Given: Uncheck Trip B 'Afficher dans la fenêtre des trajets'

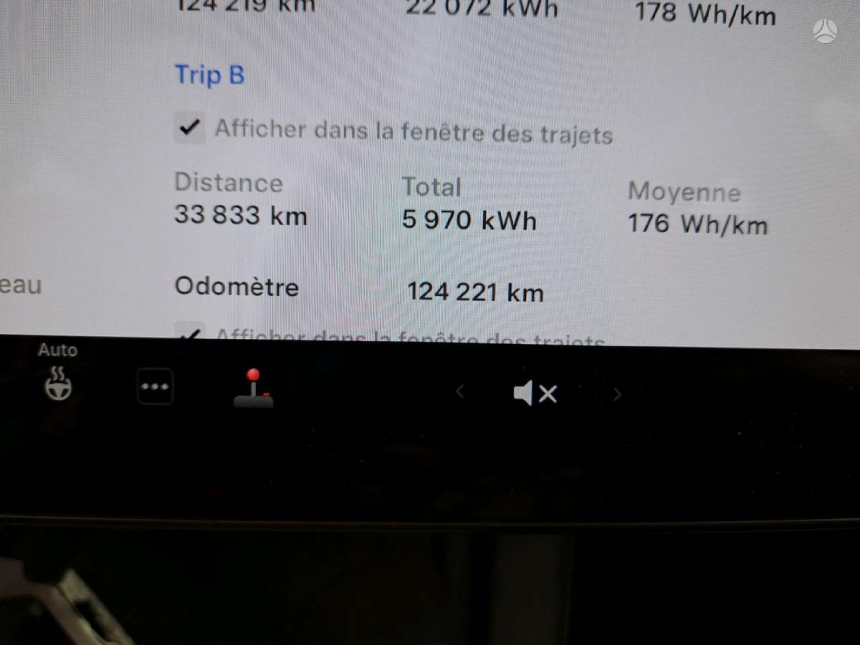Looking at the screenshot, I should pos(188,129).
